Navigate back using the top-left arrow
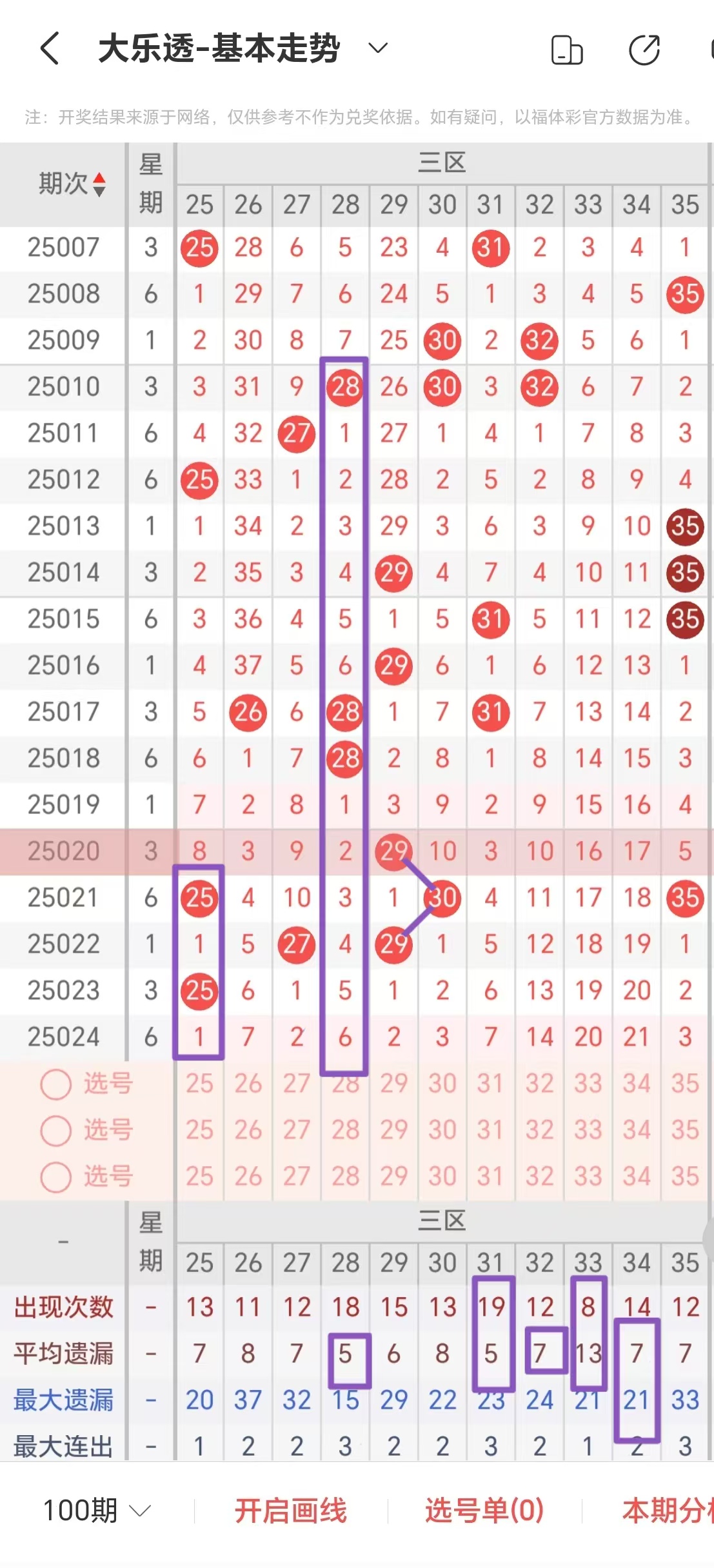Image resolution: width=714 pixels, height=1568 pixels. tap(49, 48)
